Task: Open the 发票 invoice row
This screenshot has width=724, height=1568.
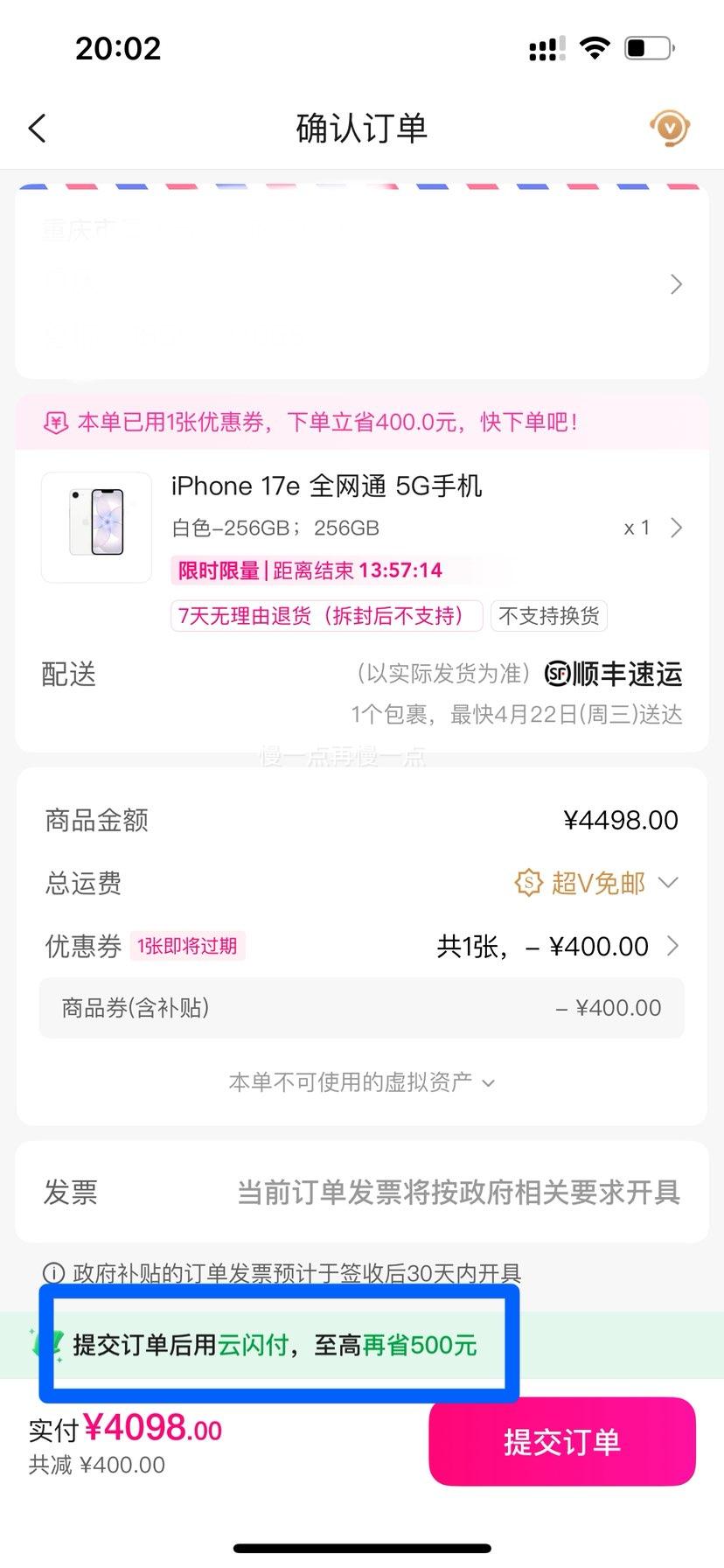Action: tap(361, 1192)
